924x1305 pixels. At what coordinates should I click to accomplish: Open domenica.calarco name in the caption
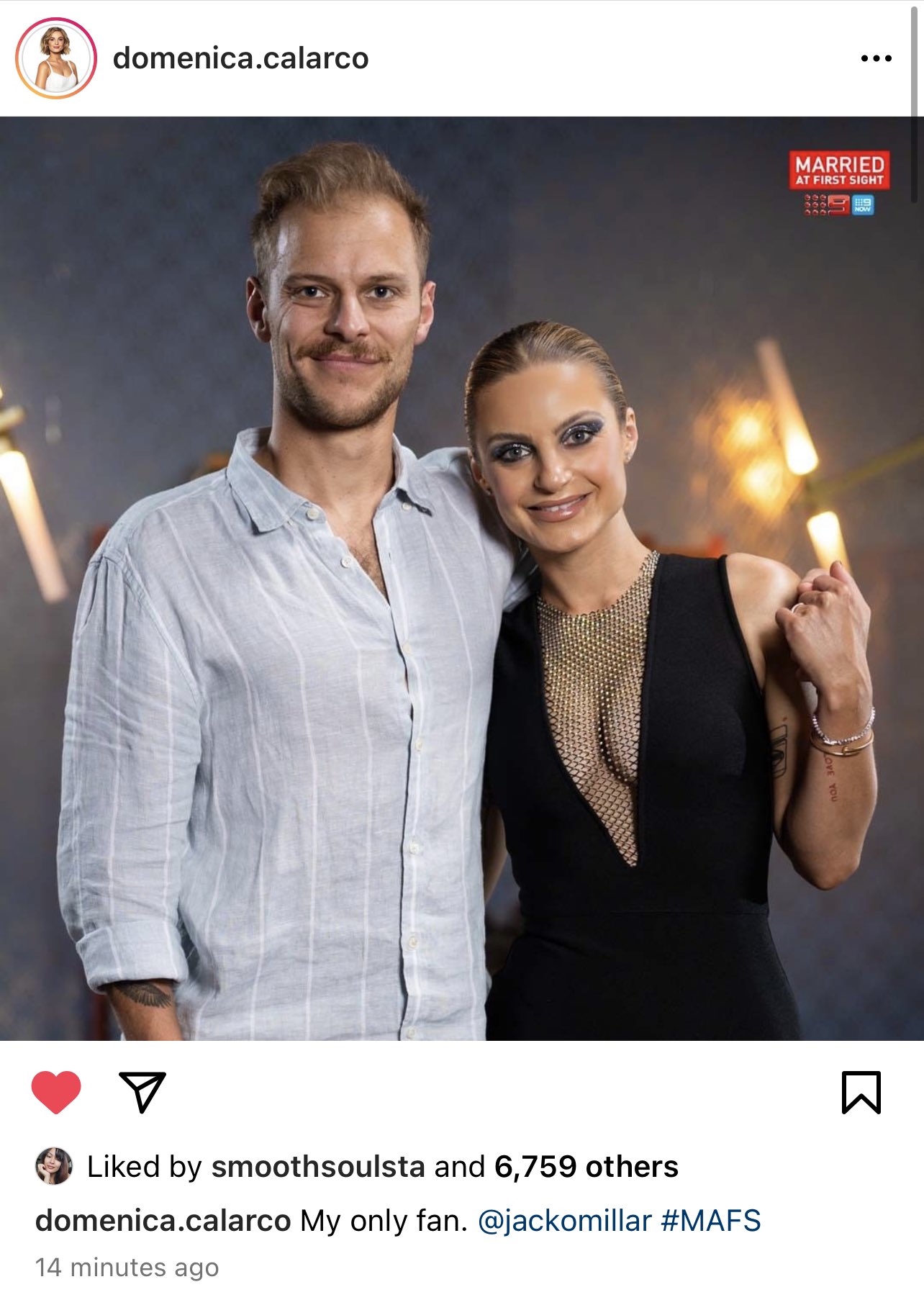(163, 1221)
